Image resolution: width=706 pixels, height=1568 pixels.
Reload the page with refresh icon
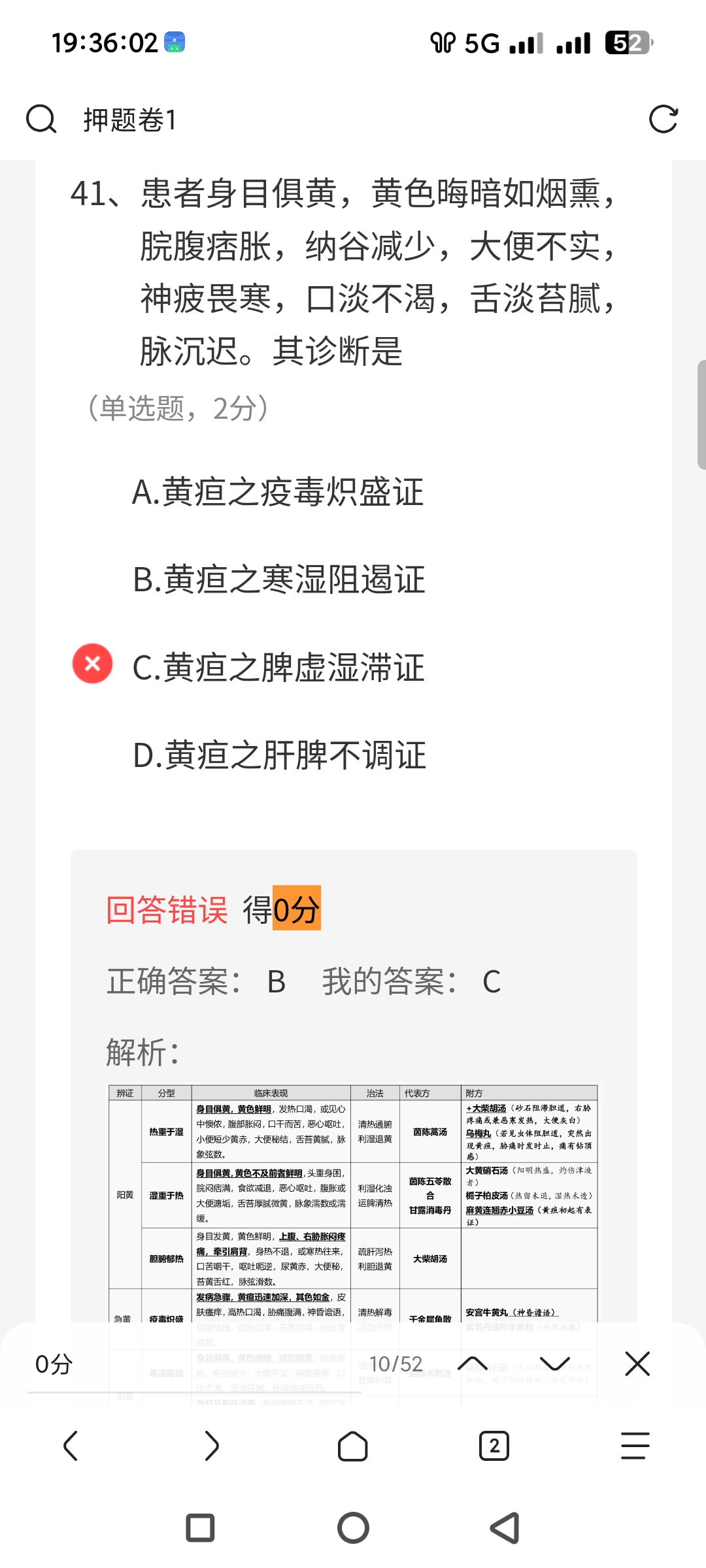pos(663,120)
